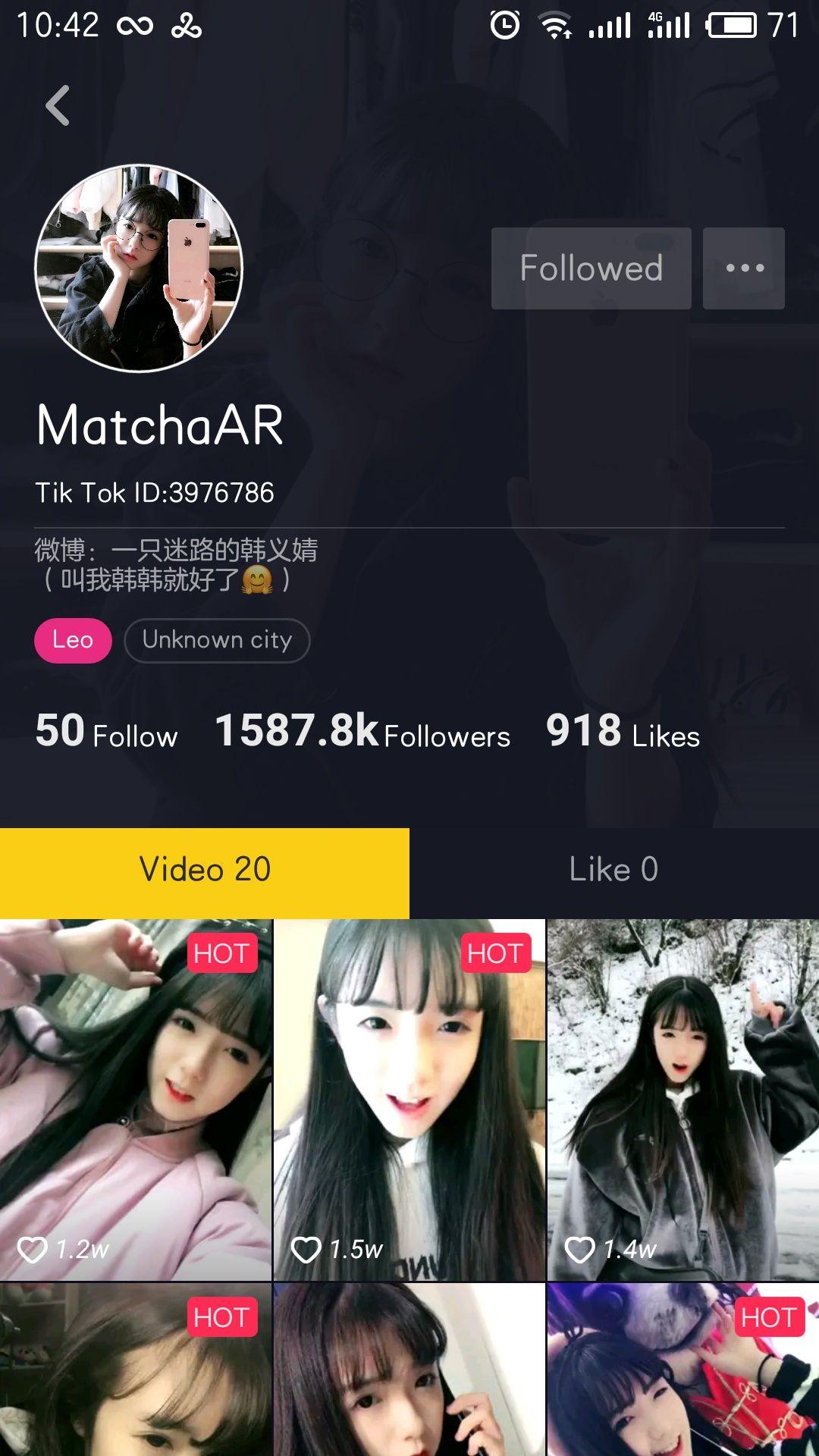Screen dimensions: 819x1456
Task: Tap the Followed button to unfollow
Action: 591,268
